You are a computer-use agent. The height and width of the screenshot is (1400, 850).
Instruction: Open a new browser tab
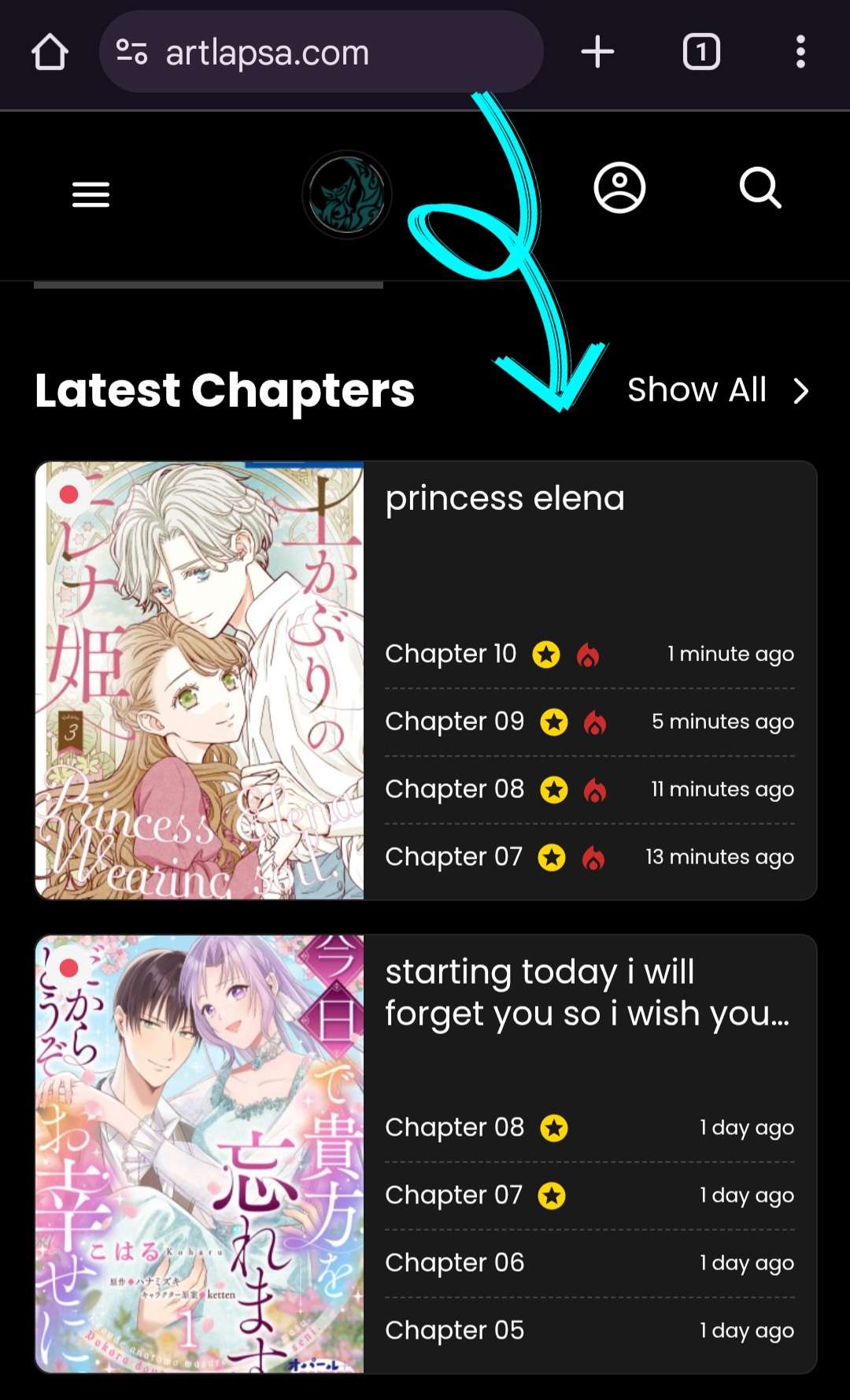click(x=597, y=53)
